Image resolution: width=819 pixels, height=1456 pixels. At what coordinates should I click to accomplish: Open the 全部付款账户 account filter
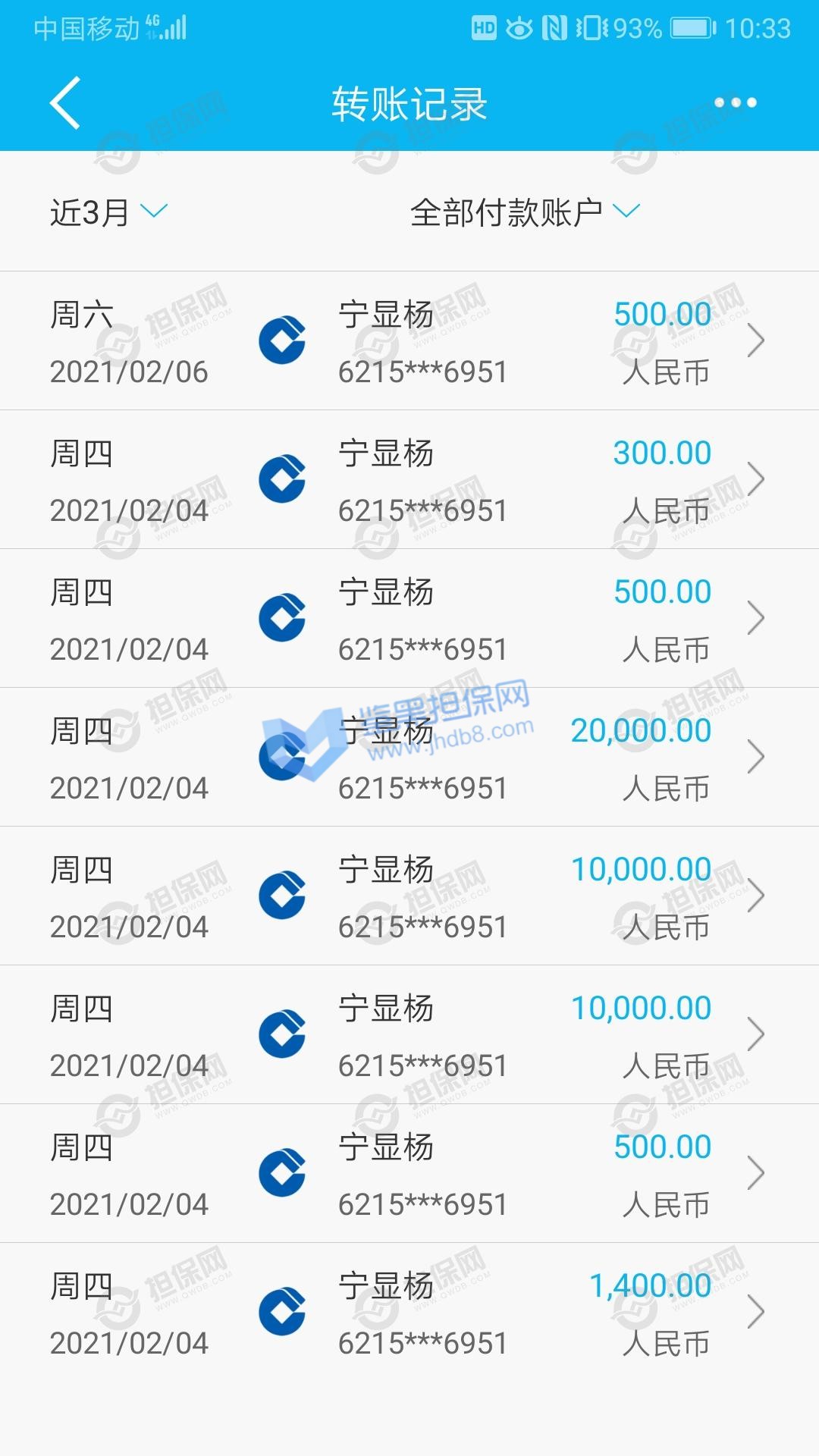tap(525, 212)
